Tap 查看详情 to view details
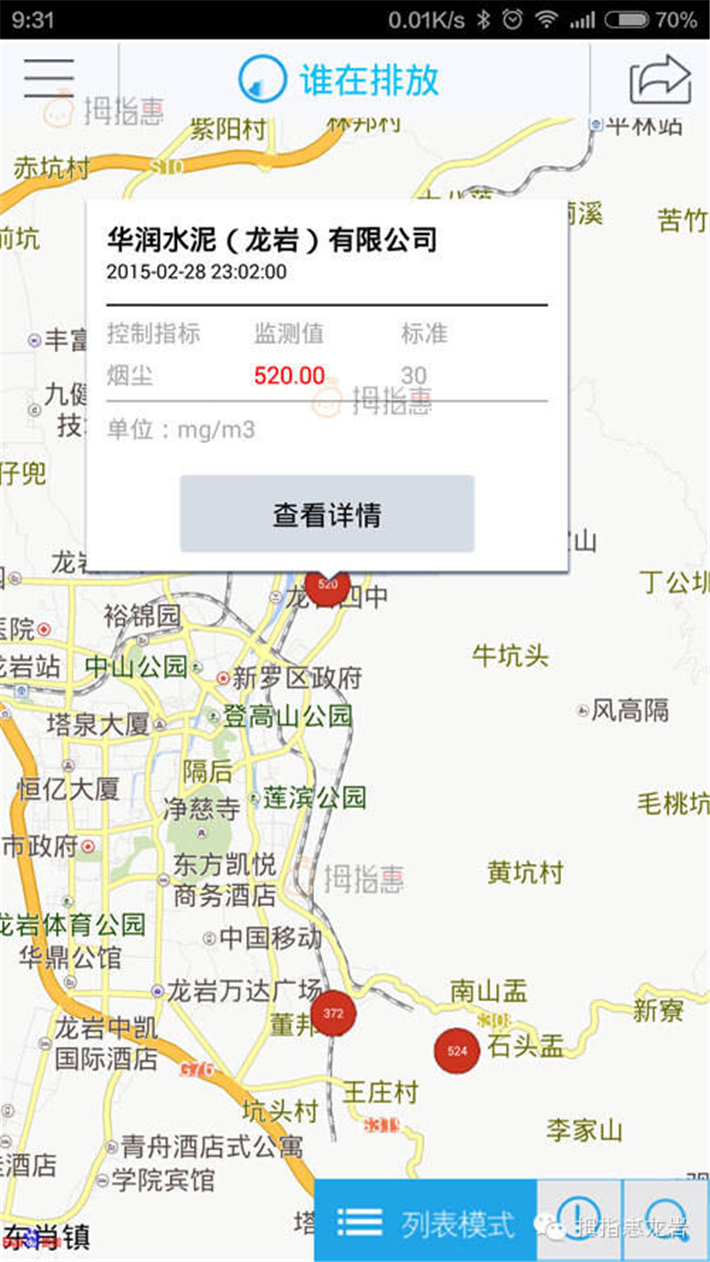Image resolution: width=710 pixels, height=1262 pixels. [327, 514]
